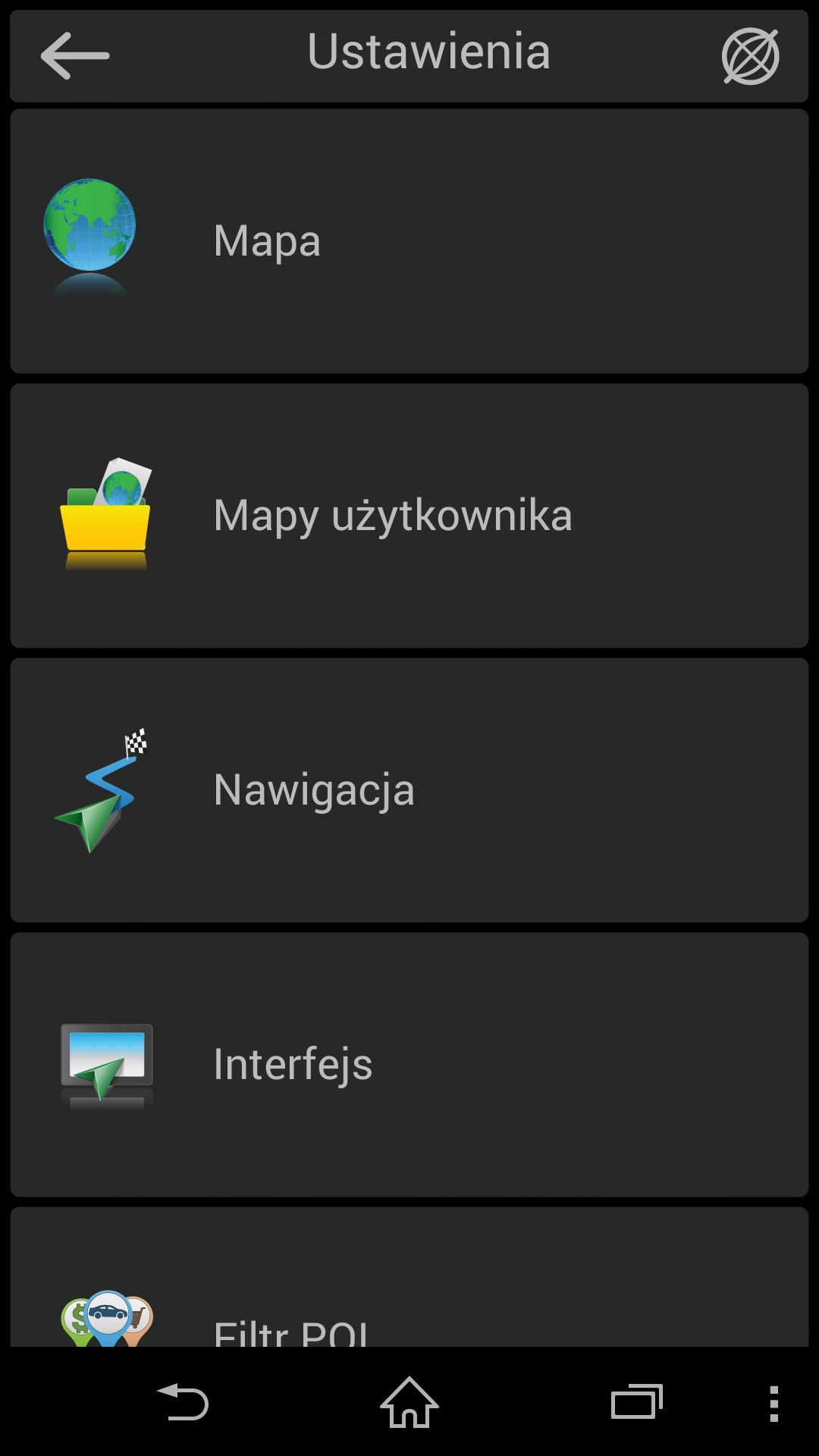Tap the system home button
The image size is (819, 1456).
(409, 1402)
